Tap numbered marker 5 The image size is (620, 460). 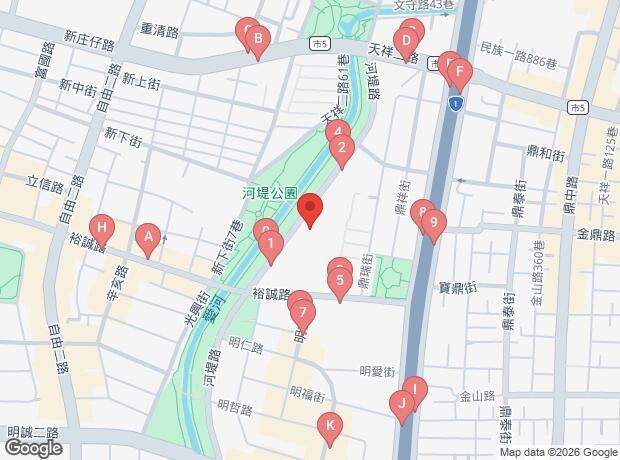(x=340, y=279)
